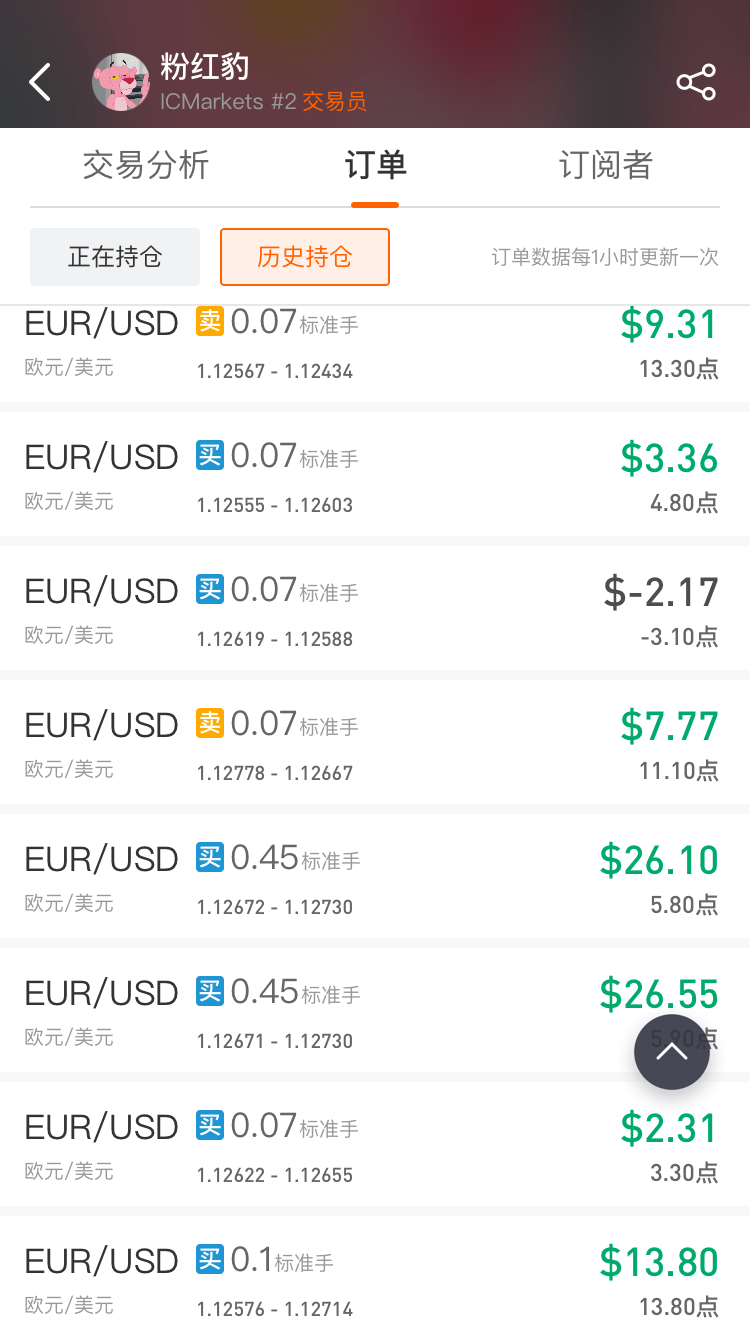View the $26.10 profit order details
This screenshot has height=1334, width=750.
[x=375, y=876]
